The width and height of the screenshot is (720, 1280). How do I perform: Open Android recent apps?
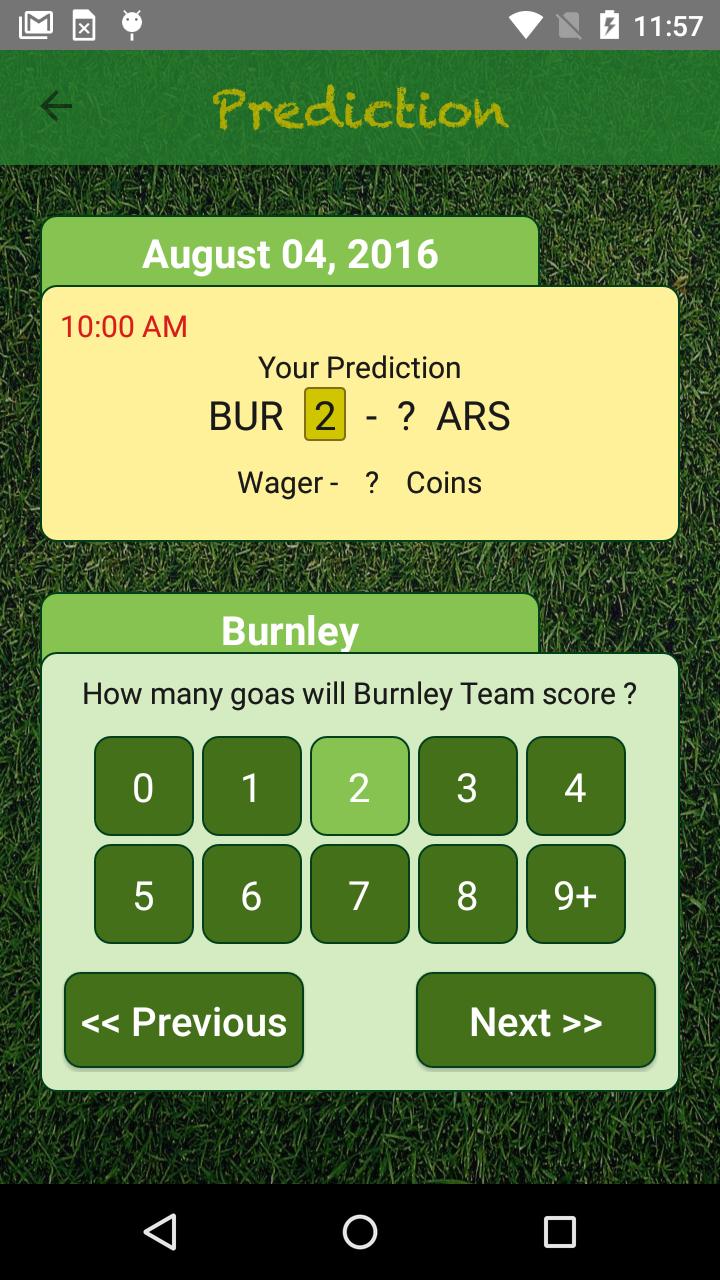click(x=559, y=1232)
